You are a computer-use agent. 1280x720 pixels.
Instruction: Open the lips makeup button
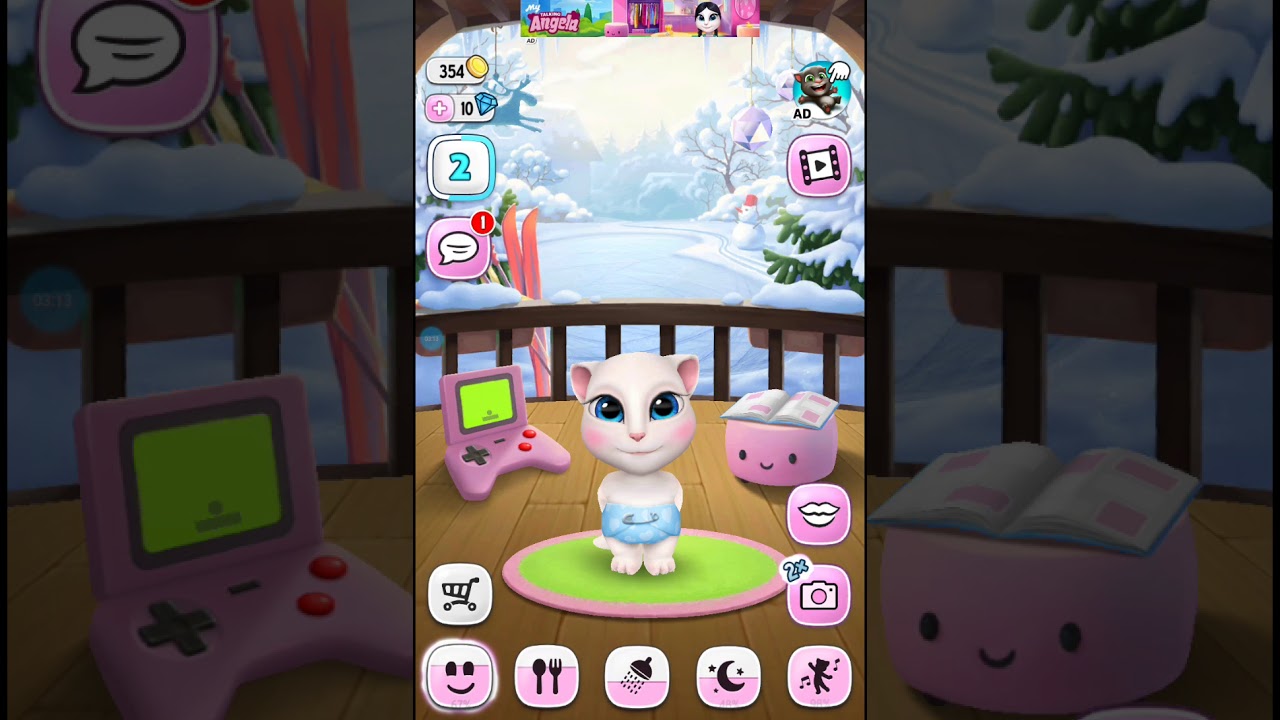tap(818, 514)
